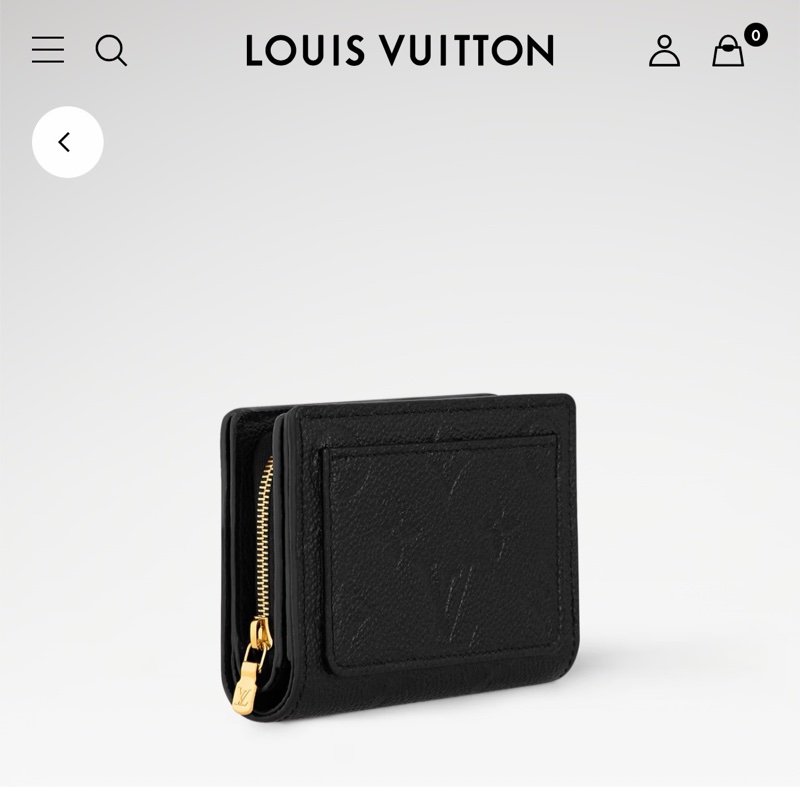Open the account profile icon

tap(664, 50)
